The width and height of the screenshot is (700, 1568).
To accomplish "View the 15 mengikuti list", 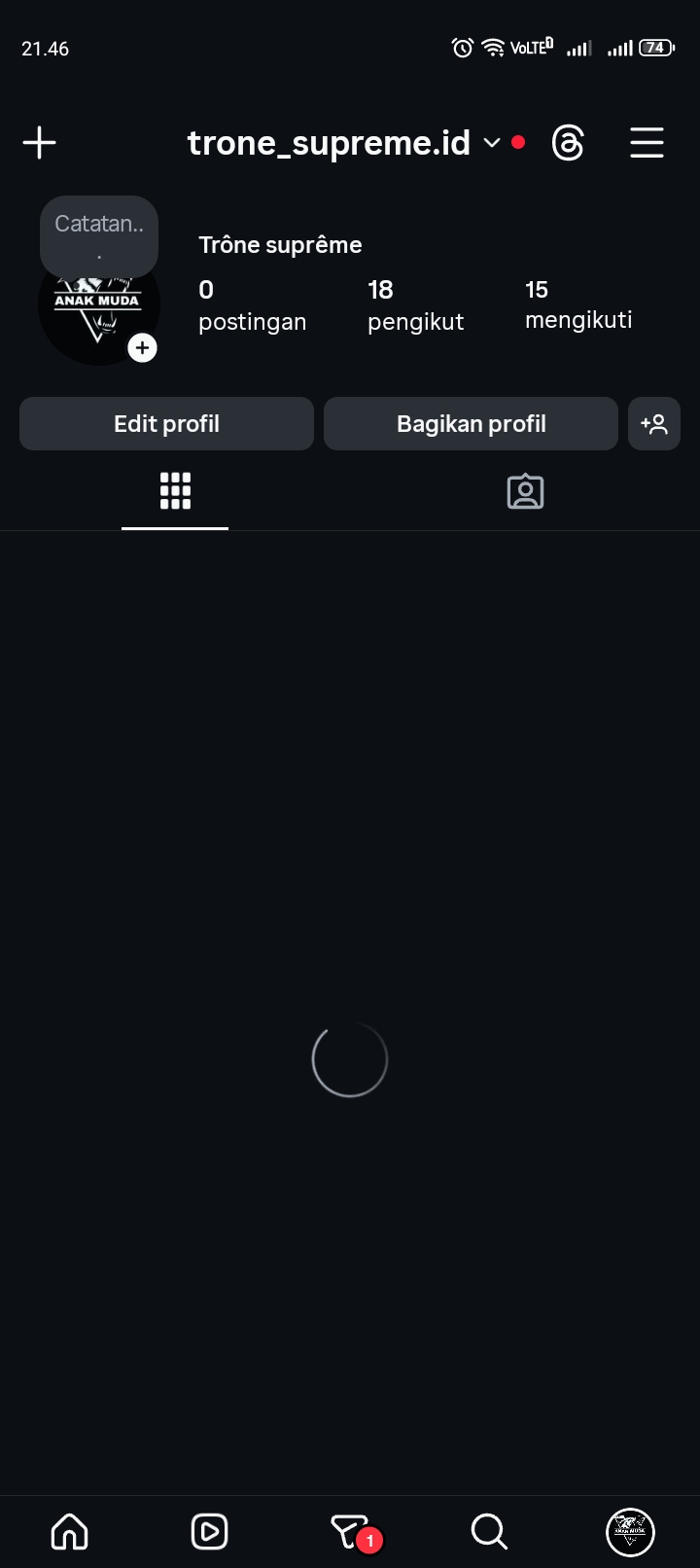I will (x=578, y=304).
